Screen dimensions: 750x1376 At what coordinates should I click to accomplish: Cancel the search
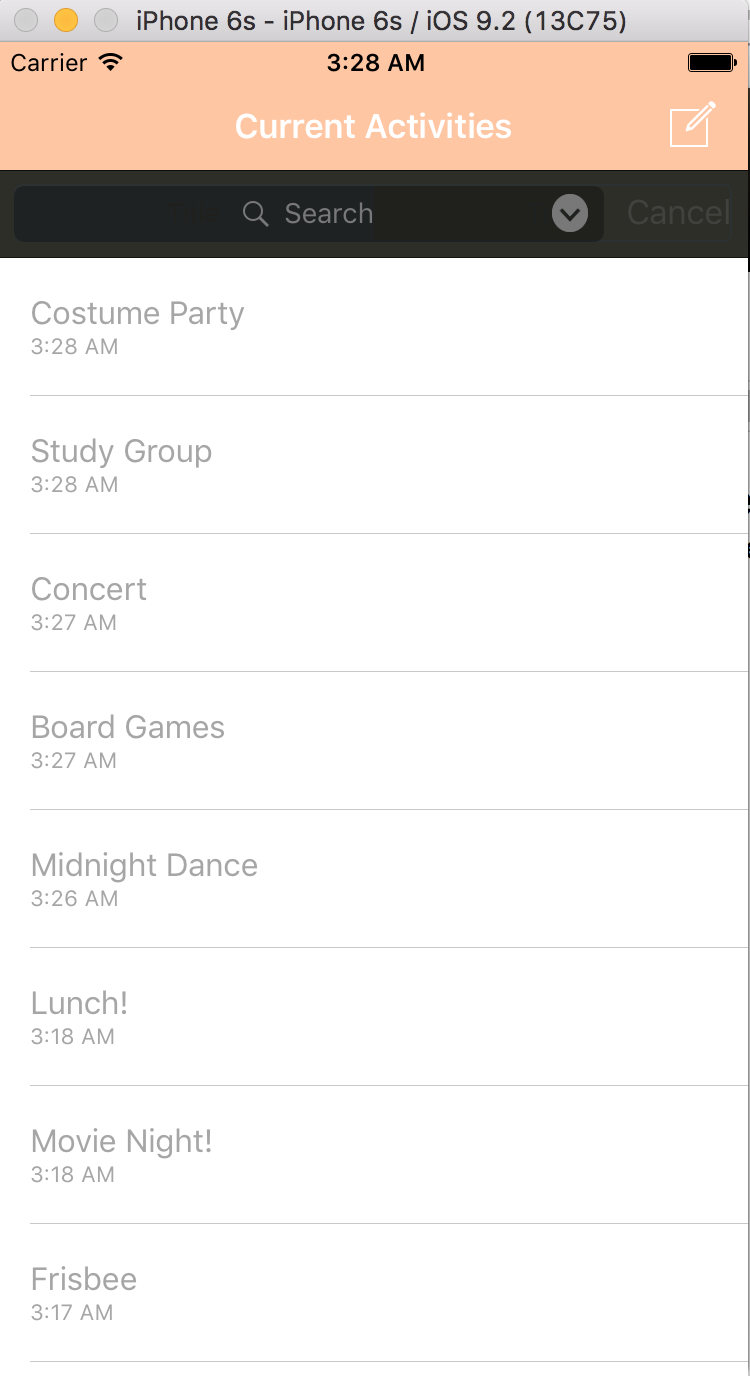point(677,213)
